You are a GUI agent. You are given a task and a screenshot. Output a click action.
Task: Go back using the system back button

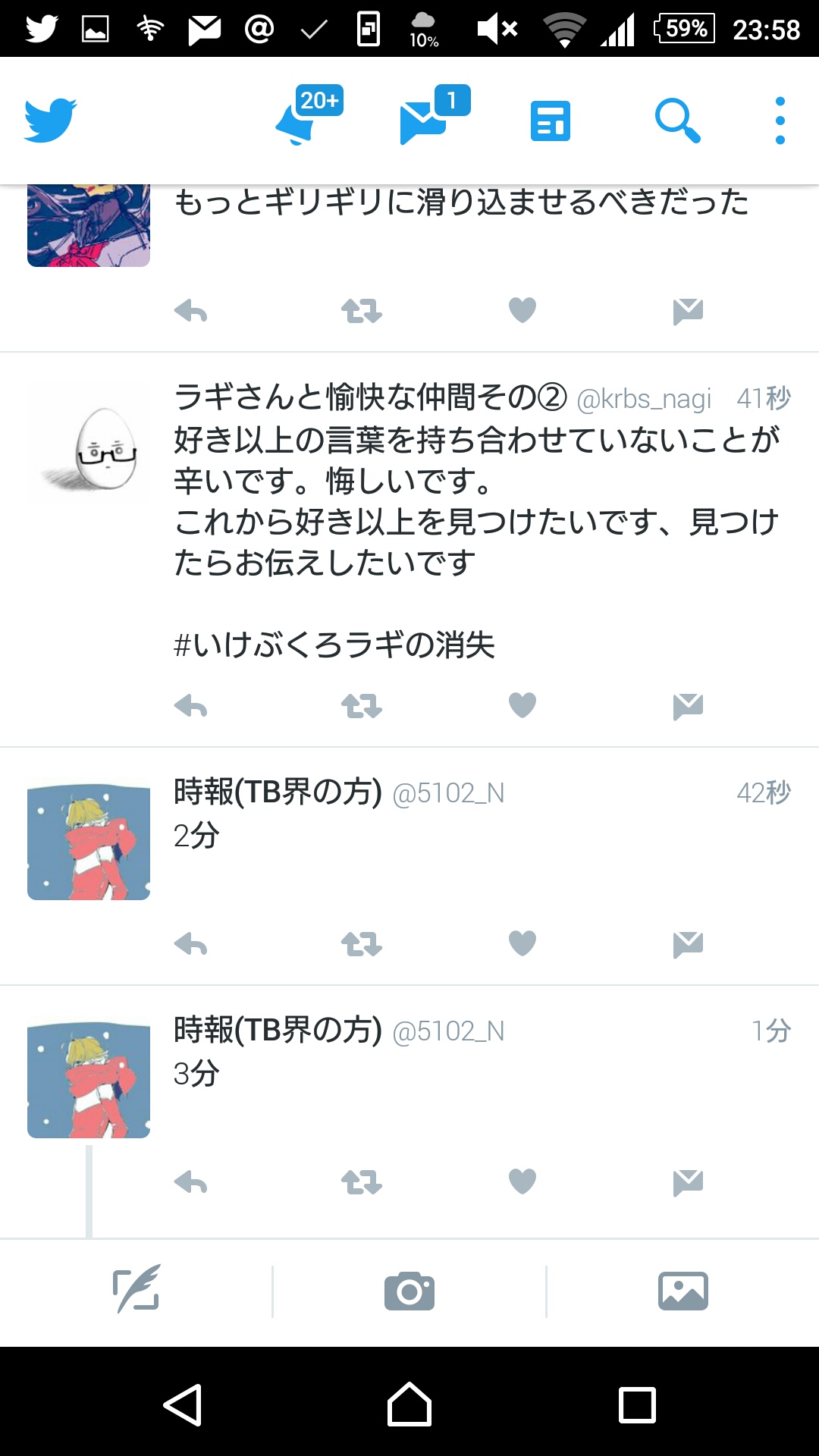(x=182, y=1404)
